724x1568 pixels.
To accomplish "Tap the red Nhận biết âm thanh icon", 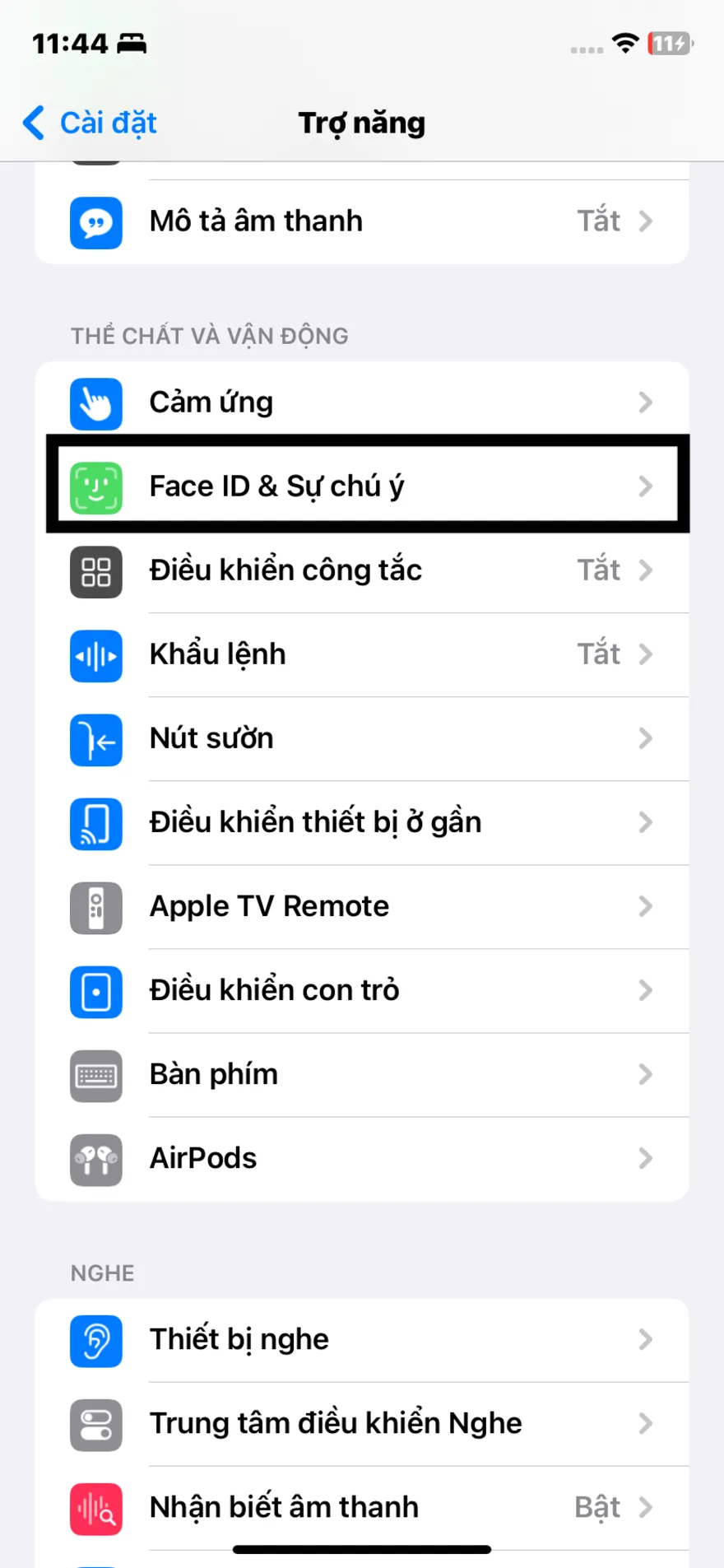I will (x=95, y=1509).
